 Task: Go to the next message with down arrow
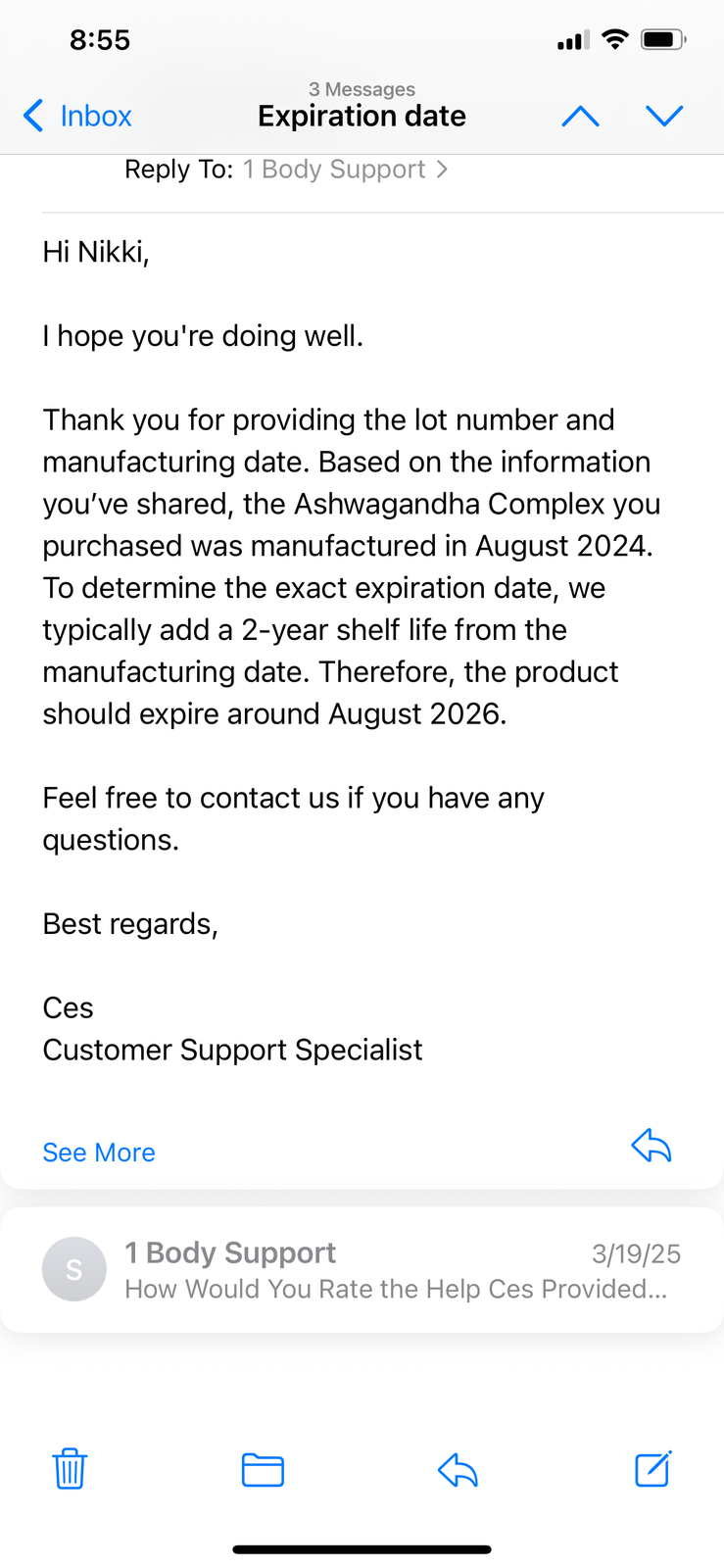(664, 117)
